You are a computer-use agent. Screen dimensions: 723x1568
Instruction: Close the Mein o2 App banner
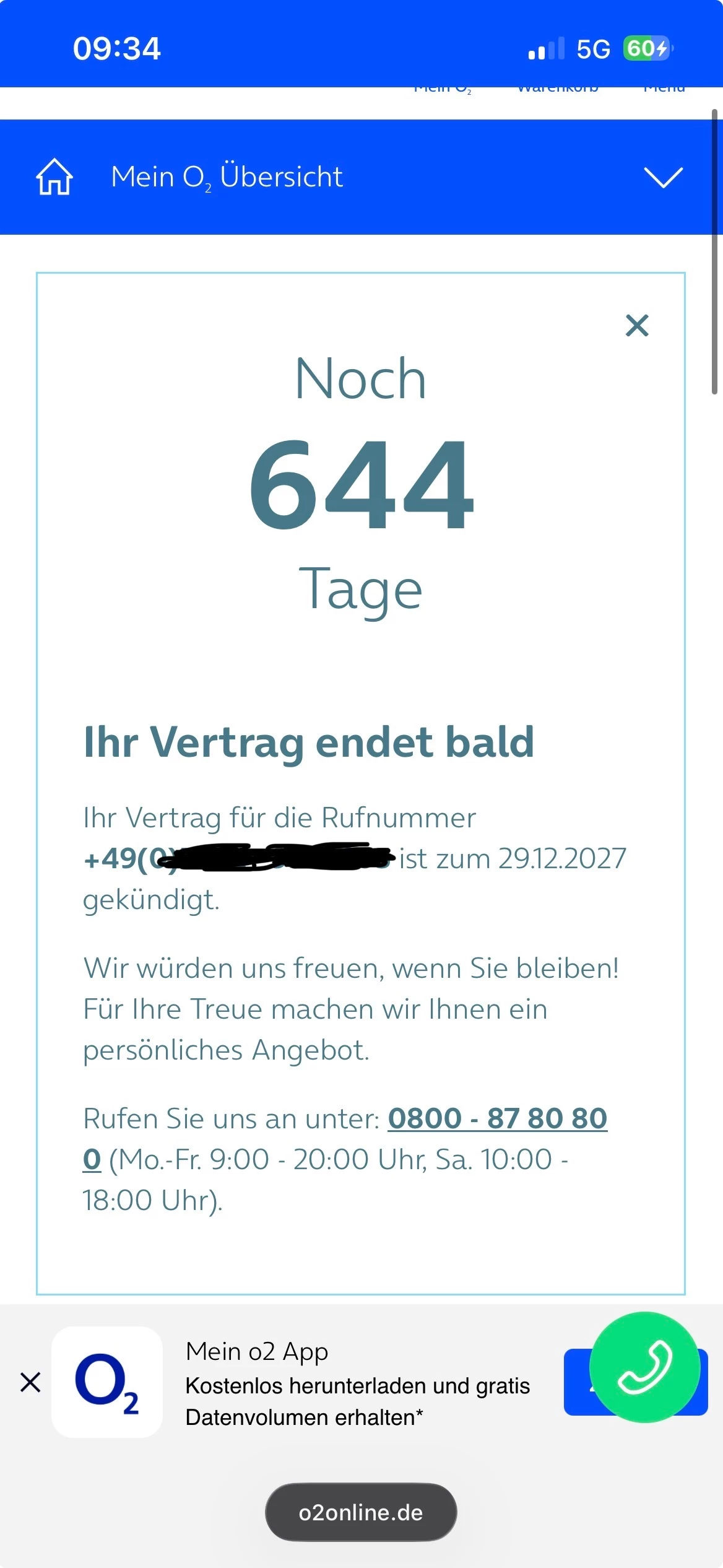[x=30, y=1382]
